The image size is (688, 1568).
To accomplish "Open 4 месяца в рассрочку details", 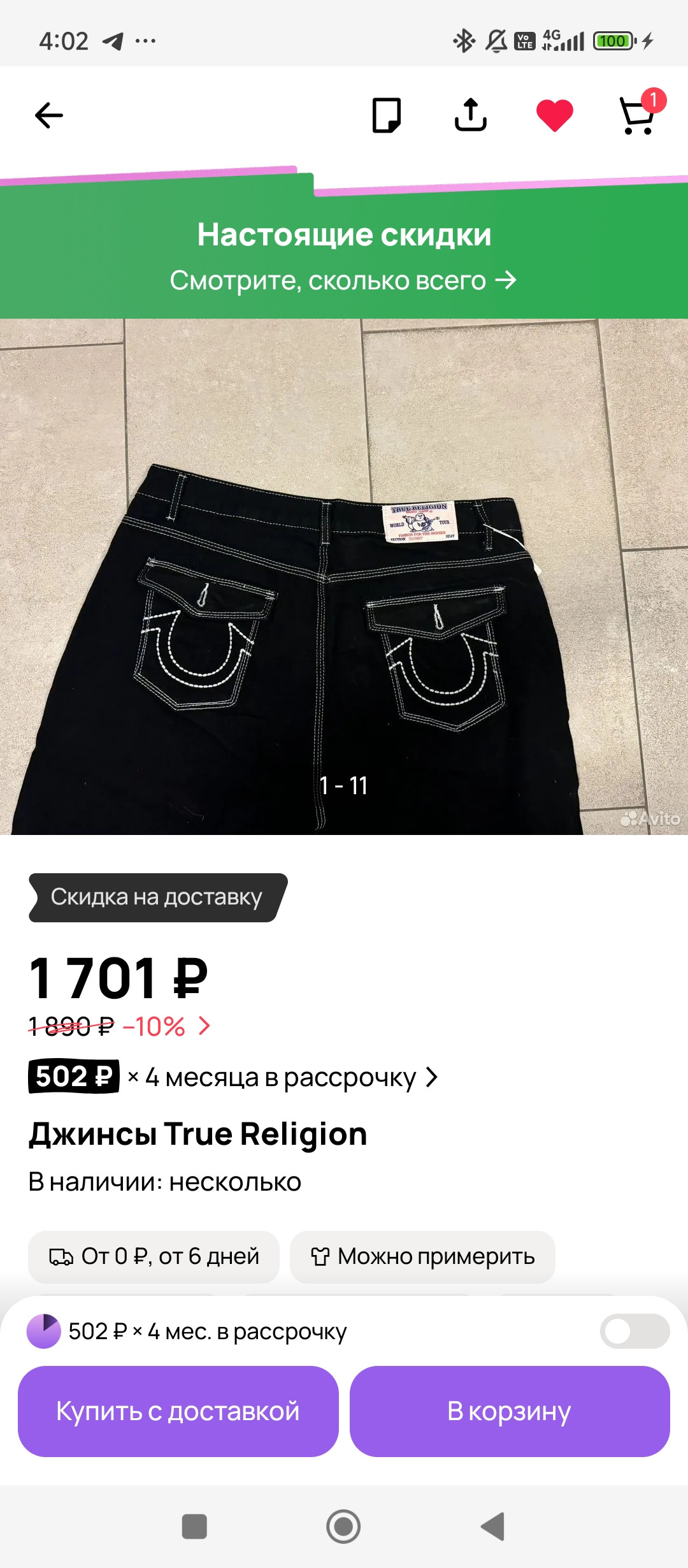I will 287,1077.
